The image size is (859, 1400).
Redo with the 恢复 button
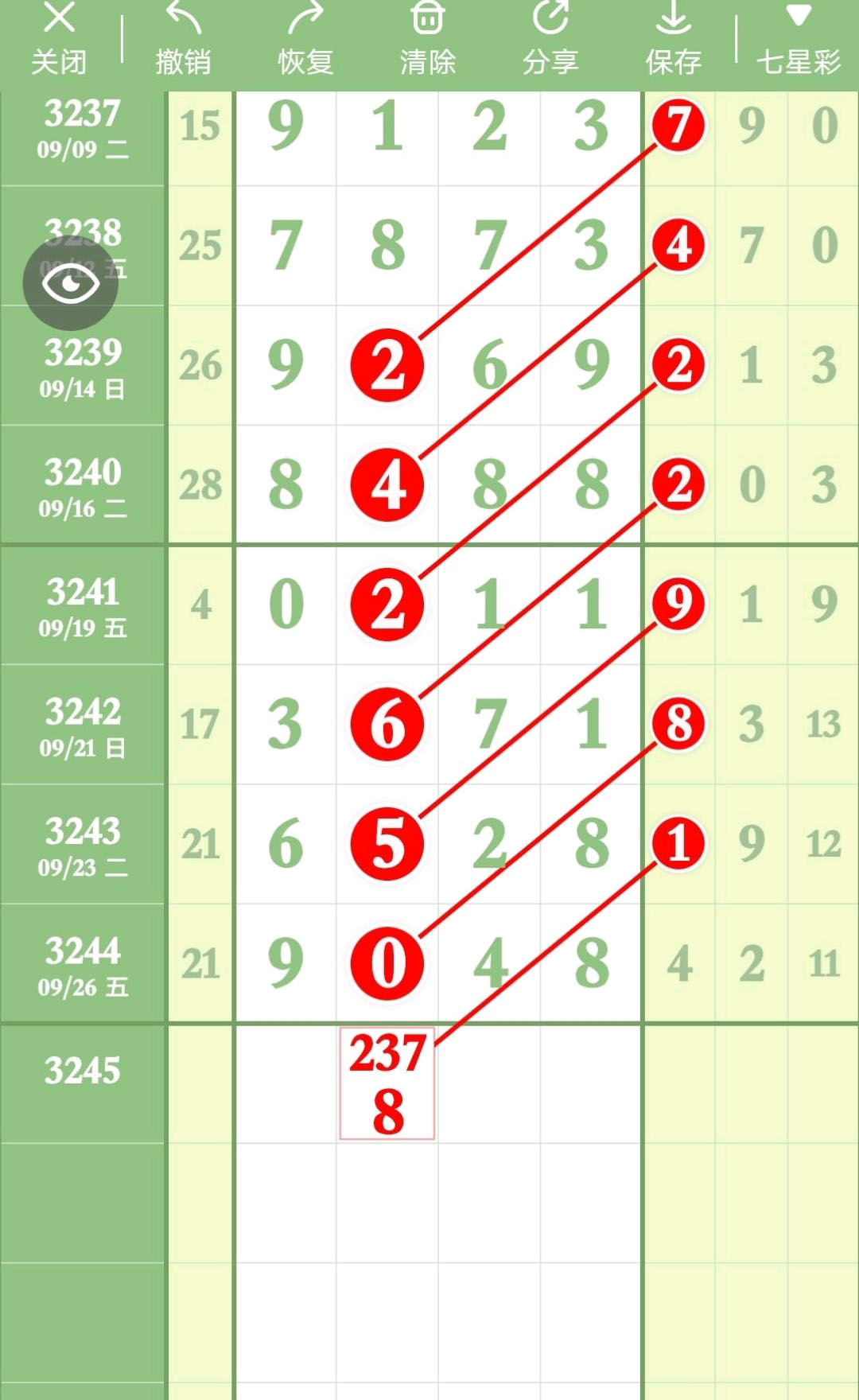[305, 39]
